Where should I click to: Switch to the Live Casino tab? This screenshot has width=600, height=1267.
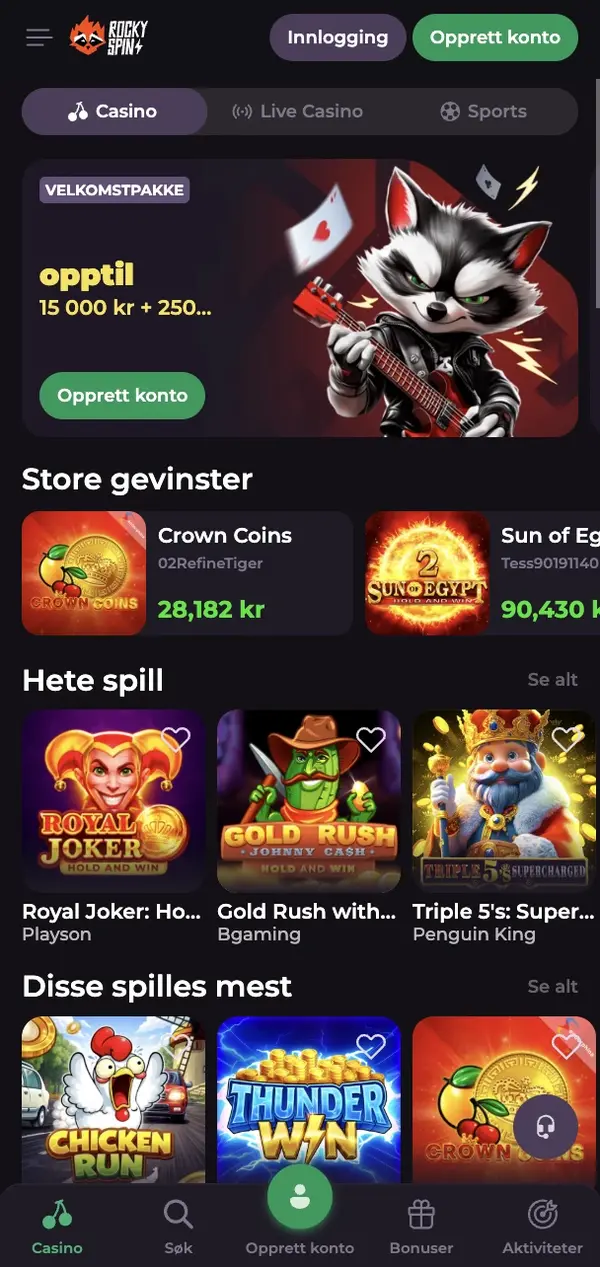[297, 111]
